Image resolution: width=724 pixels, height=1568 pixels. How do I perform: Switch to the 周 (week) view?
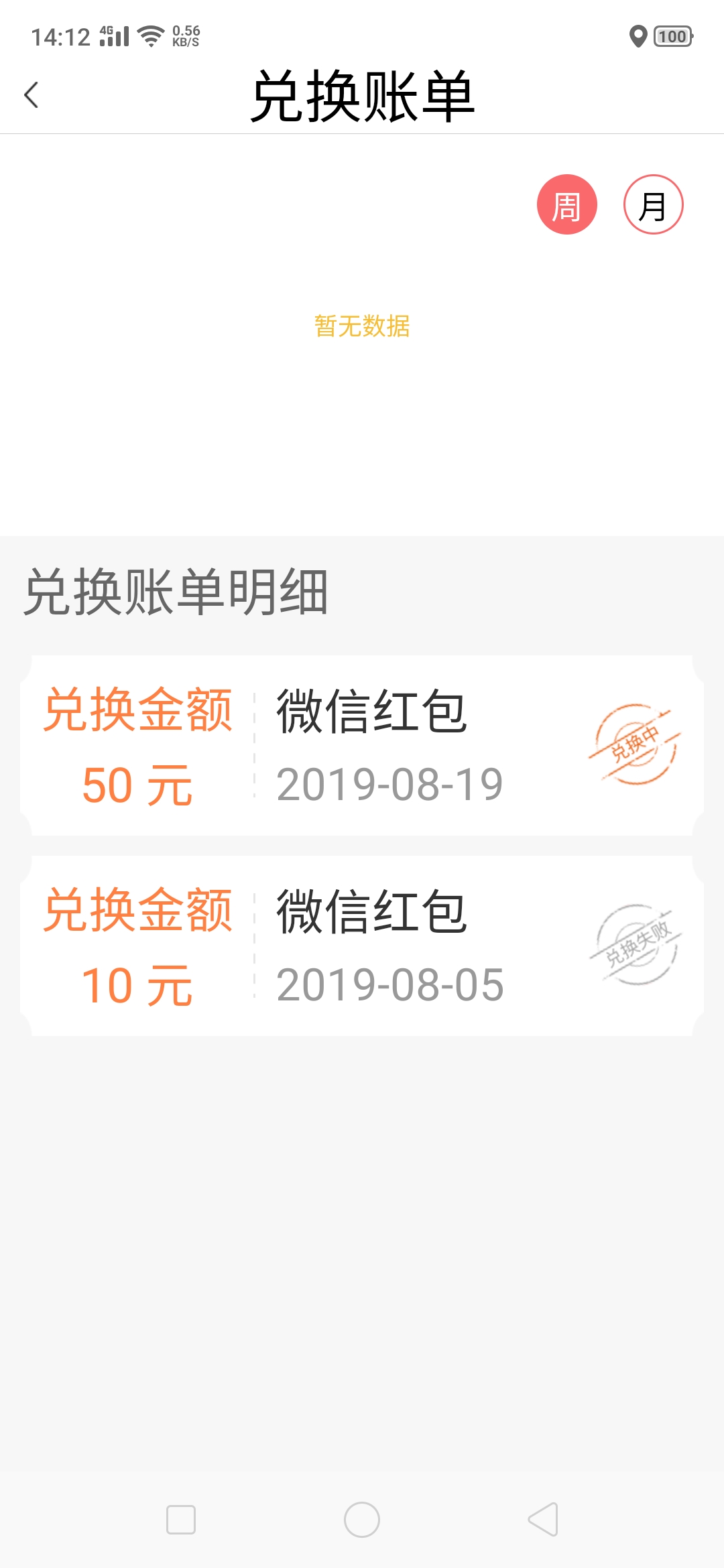(x=566, y=204)
